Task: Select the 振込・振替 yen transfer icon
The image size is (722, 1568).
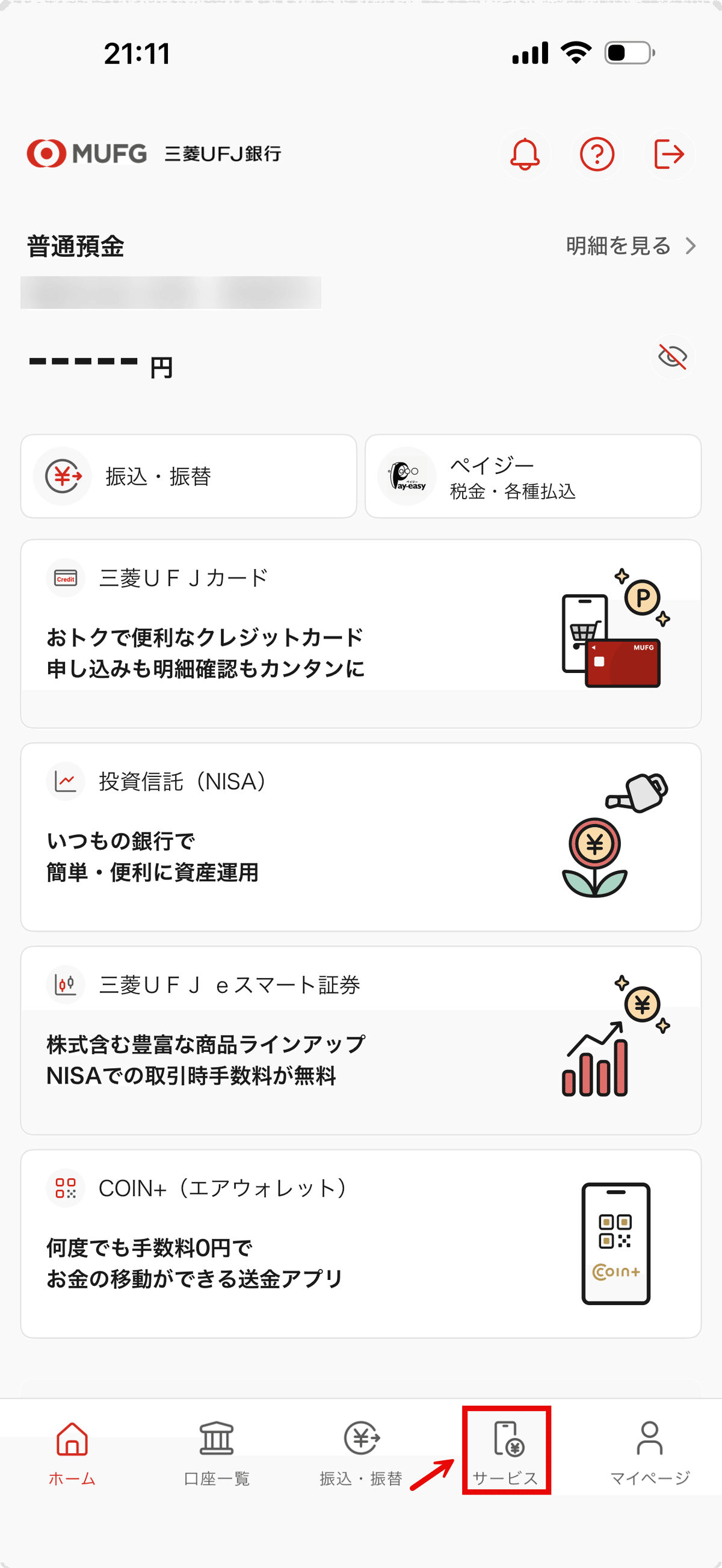Action: [x=63, y=476]
